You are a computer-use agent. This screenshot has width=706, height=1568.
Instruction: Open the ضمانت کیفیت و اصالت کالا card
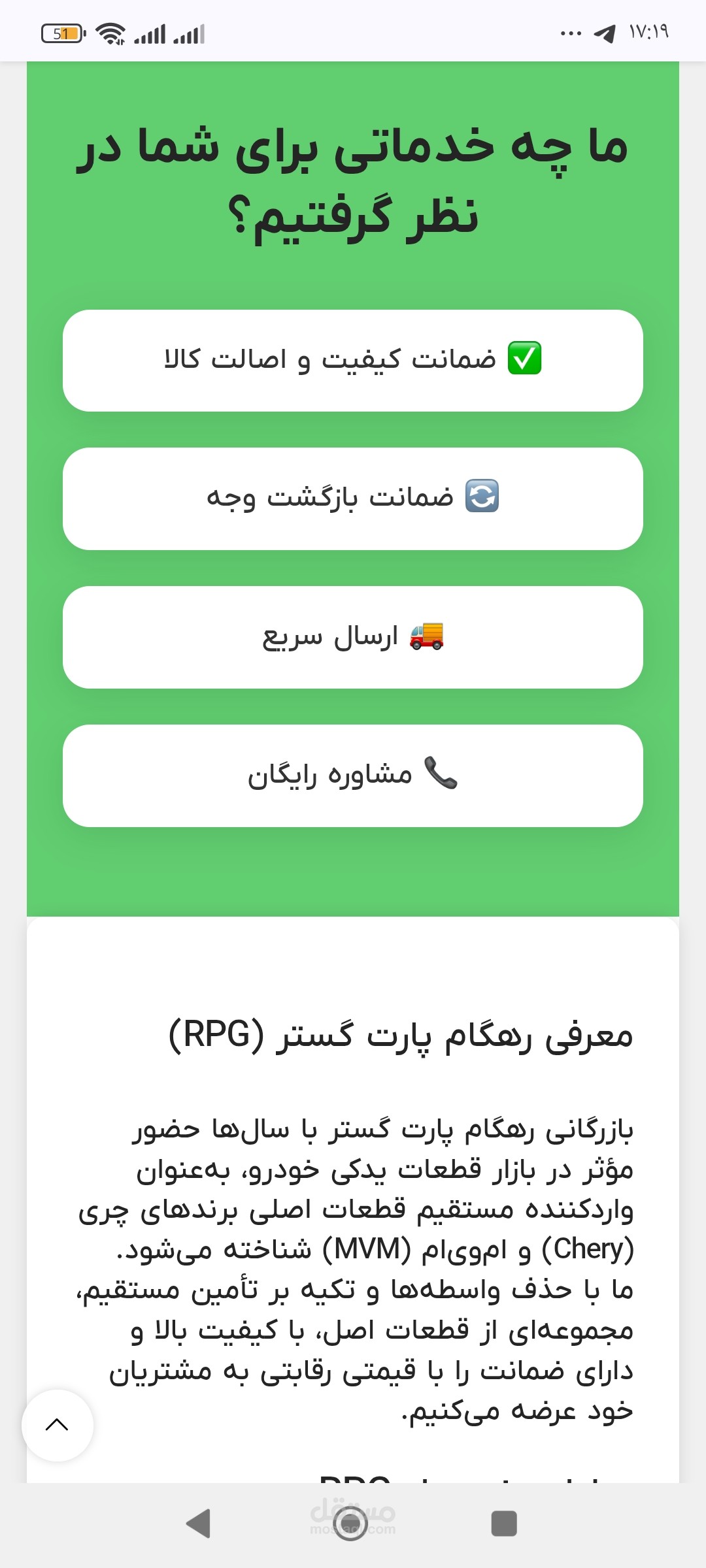(353, 361)
